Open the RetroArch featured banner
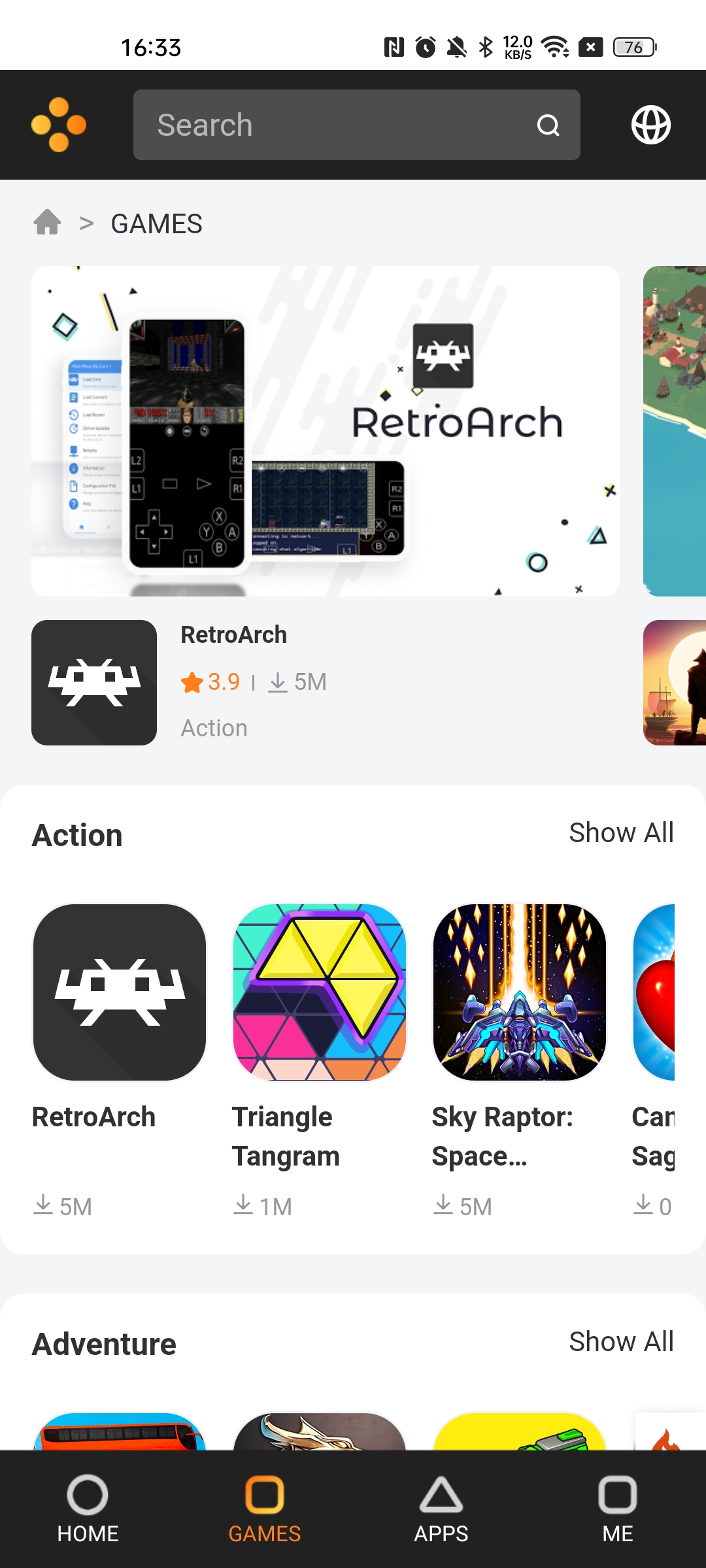The image size is (706, 1568). (326, 431)
